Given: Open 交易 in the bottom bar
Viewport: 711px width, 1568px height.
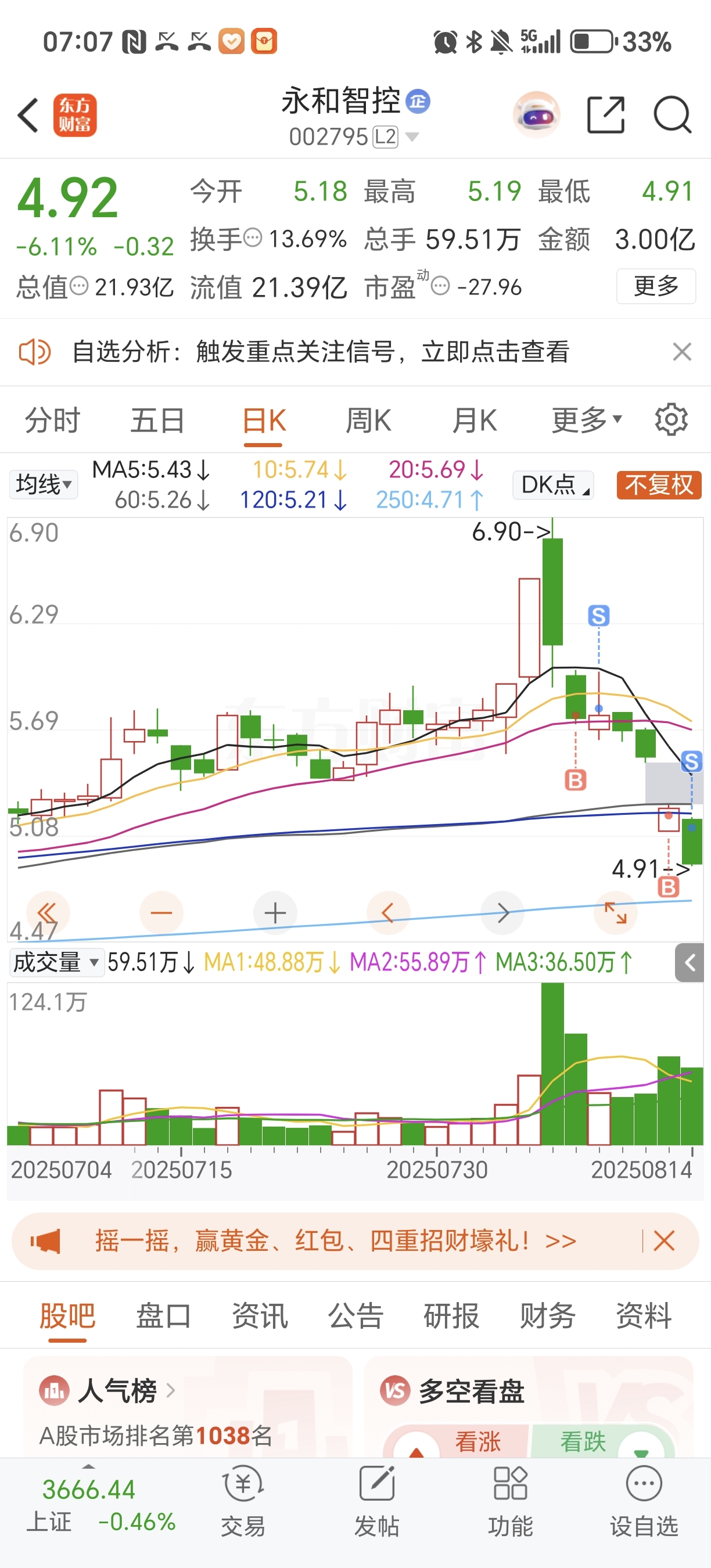Looking at the screenshot, I should tap(243, 1503).
